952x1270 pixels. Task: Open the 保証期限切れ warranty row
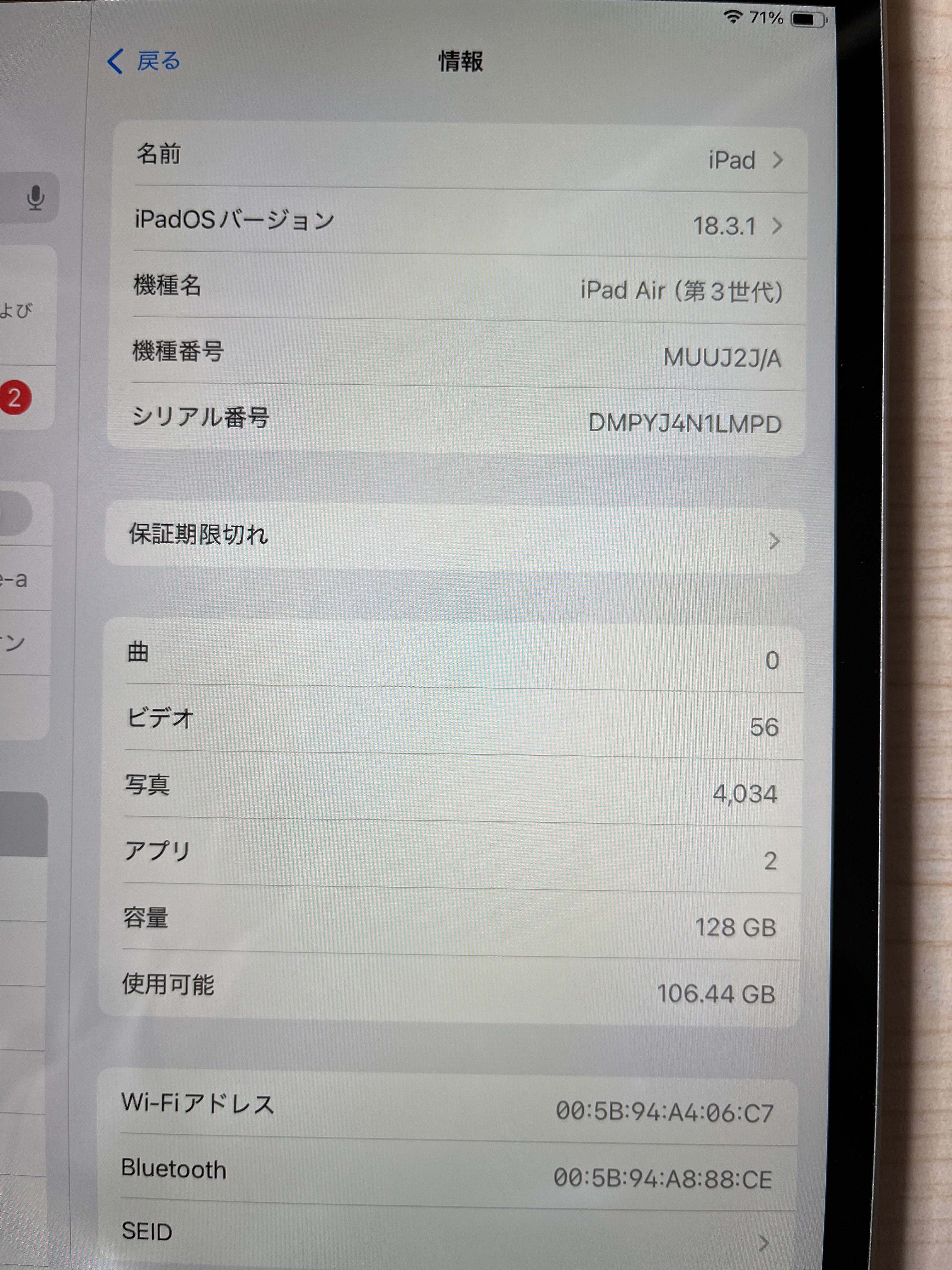pyautogui.click(x=453, y=537)
